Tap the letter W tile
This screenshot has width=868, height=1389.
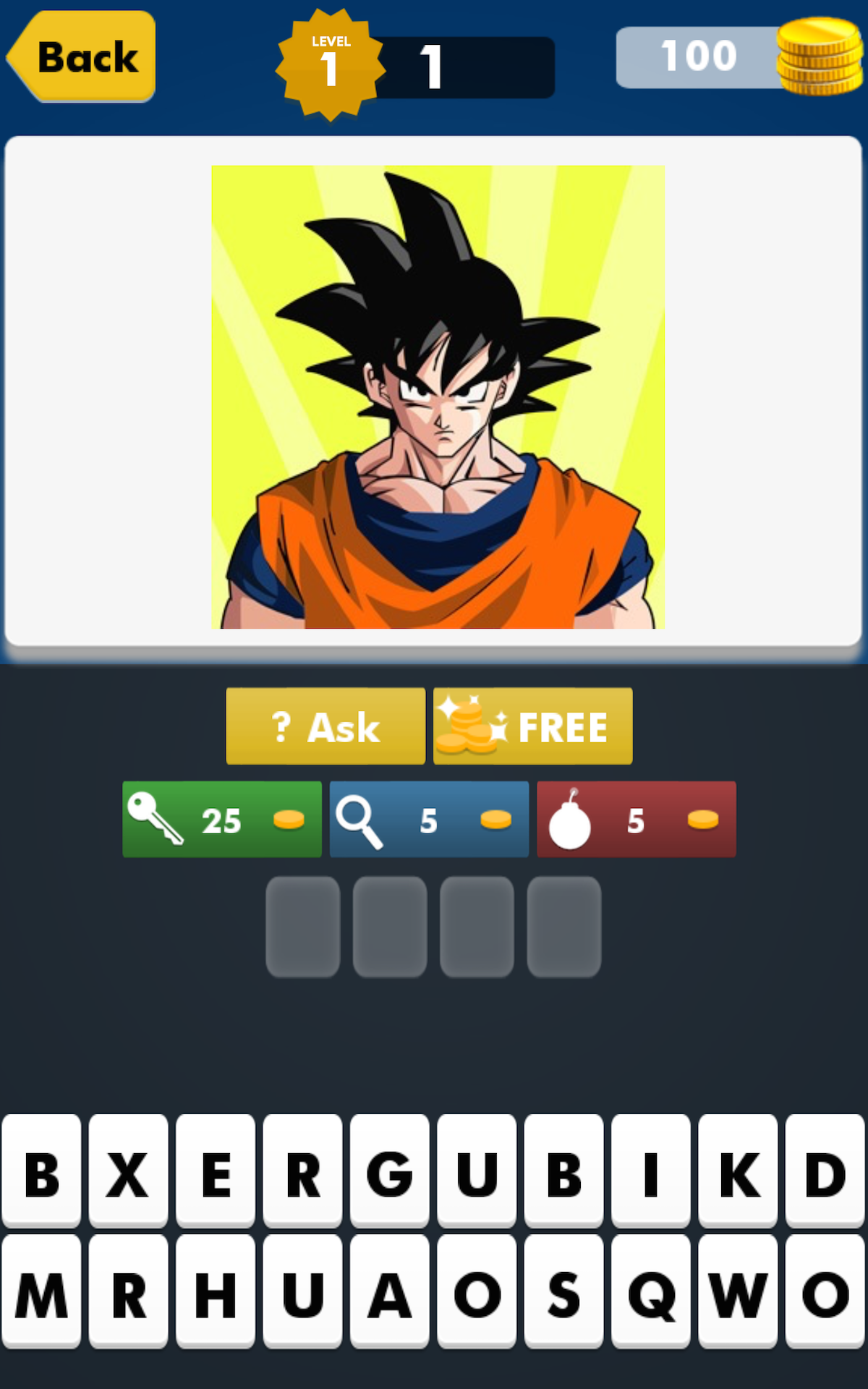738,1292
